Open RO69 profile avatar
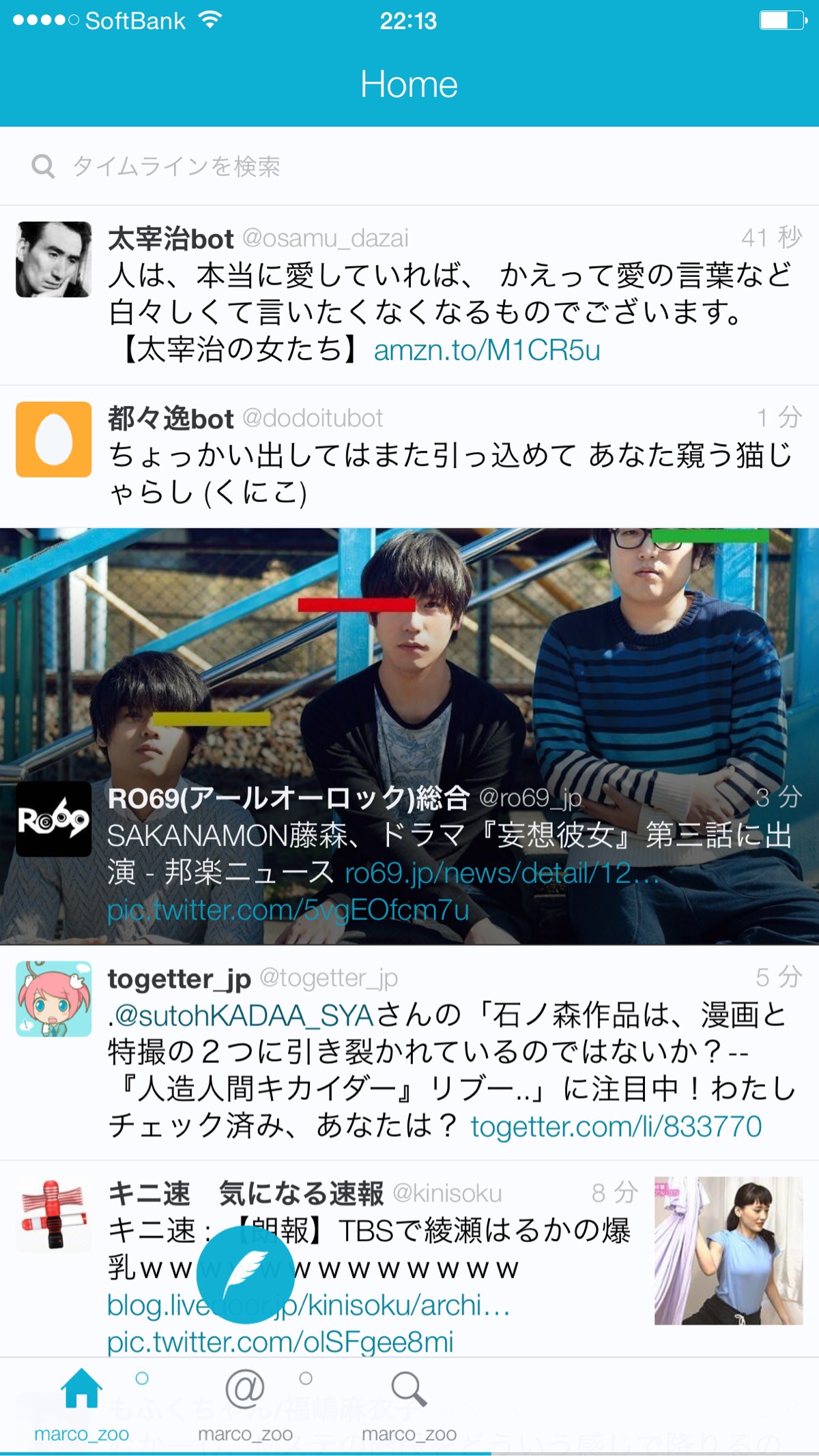The image size is (819, 1456). click(54, 819)
